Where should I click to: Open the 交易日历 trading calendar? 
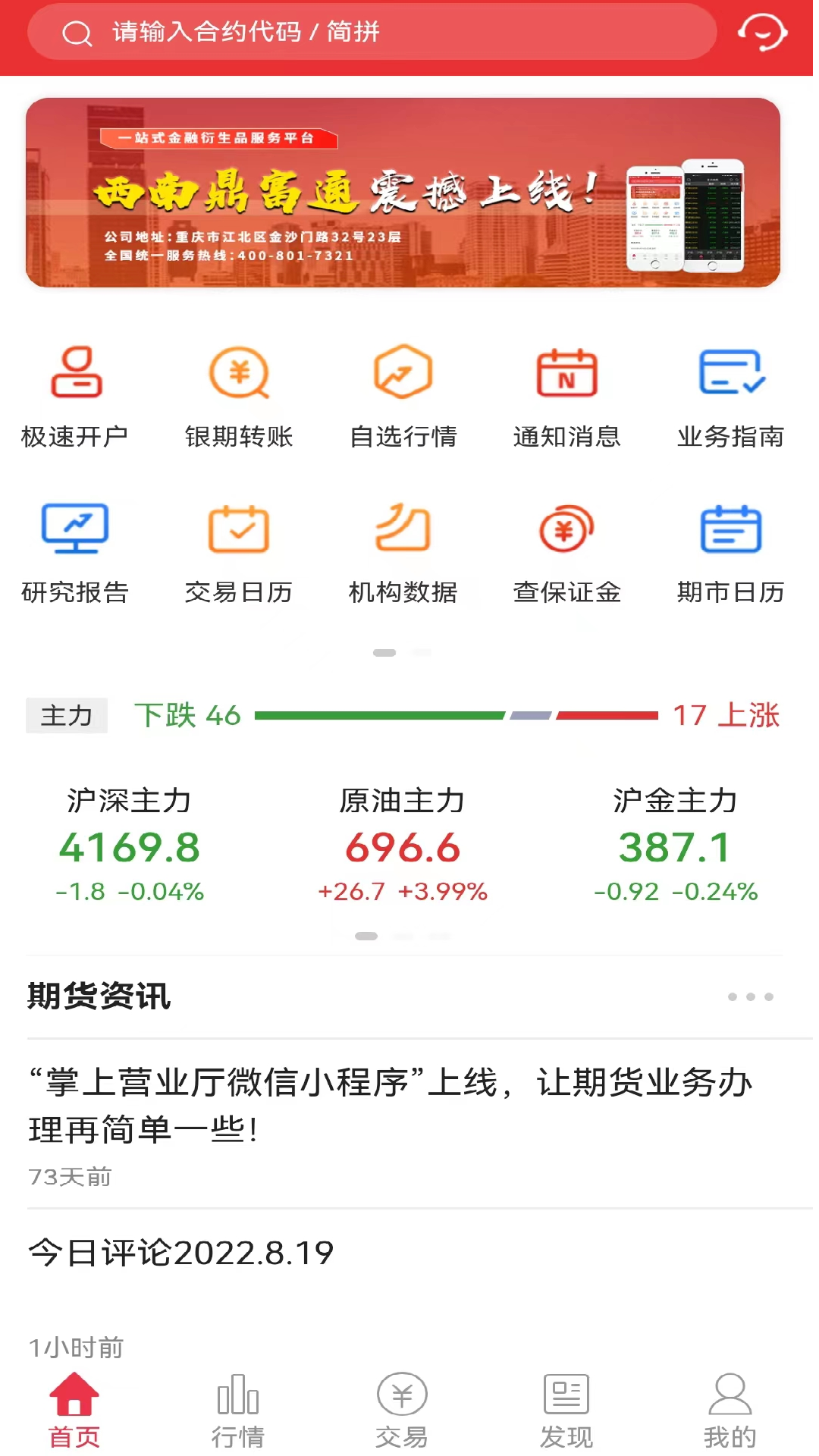[240, 552]
